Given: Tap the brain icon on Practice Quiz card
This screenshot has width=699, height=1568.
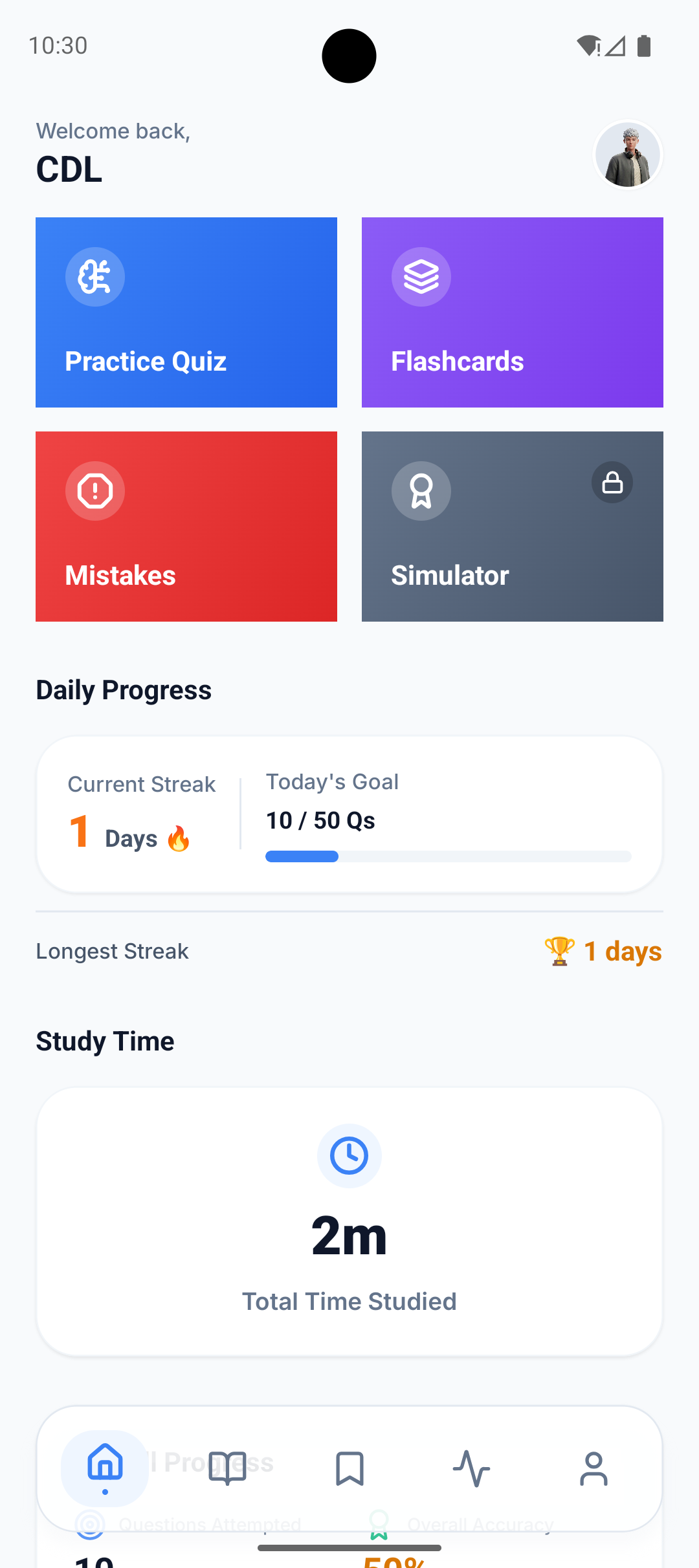Looking at the screenshot, I should [95, 276].
